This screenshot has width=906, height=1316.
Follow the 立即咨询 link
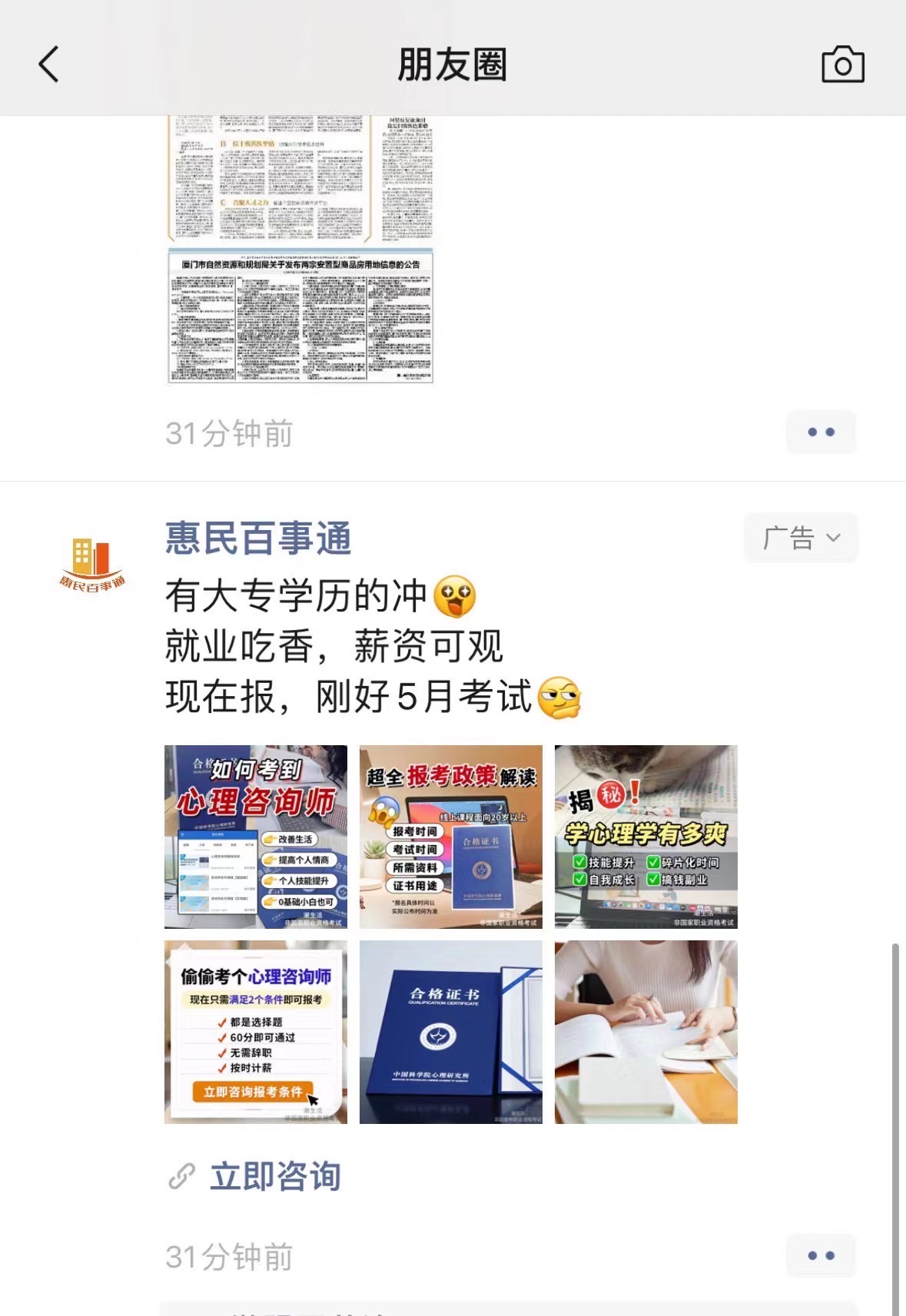coord(274,1176)
